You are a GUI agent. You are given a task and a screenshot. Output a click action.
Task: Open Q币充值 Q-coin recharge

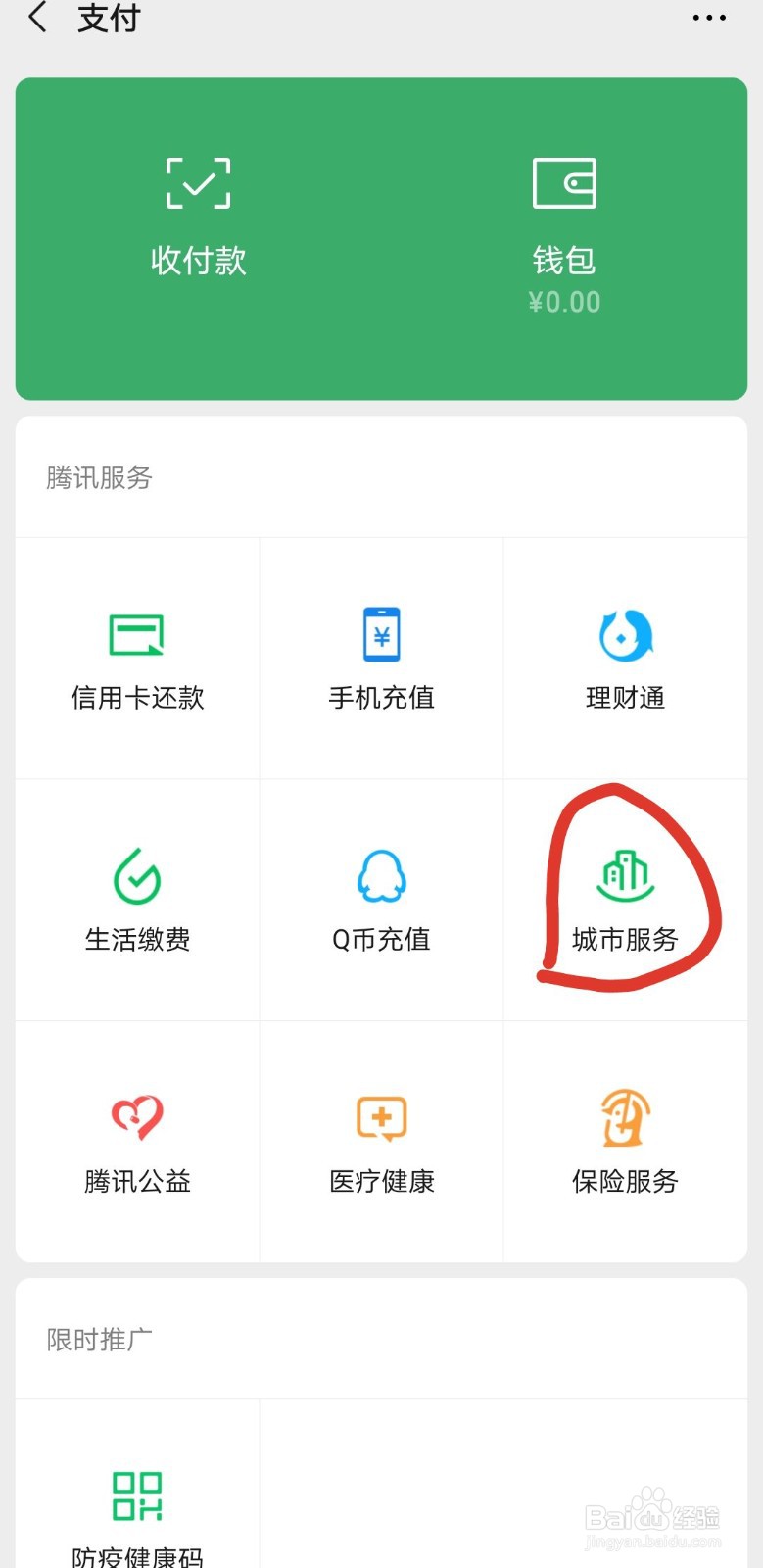click(381, 900)
